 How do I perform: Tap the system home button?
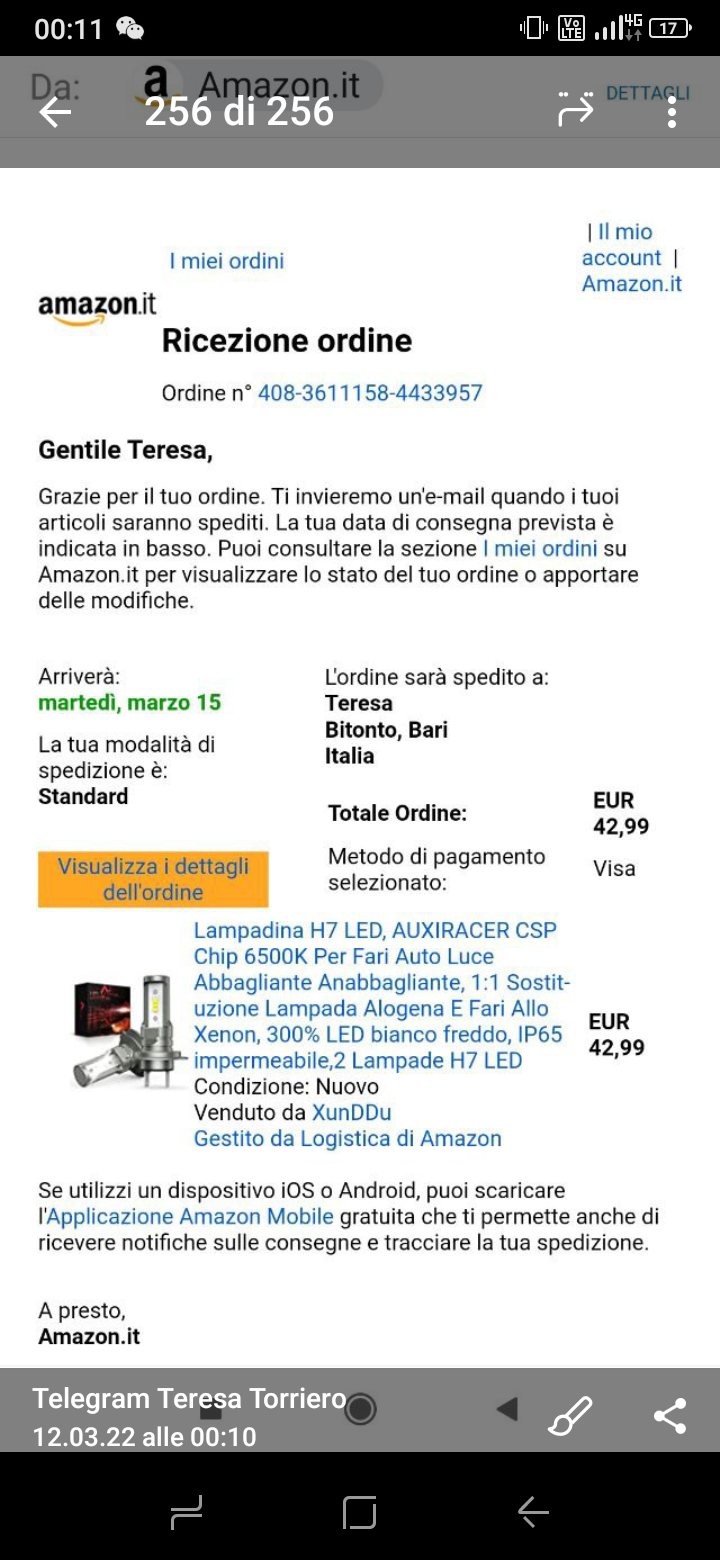(x=359, y=1512)
